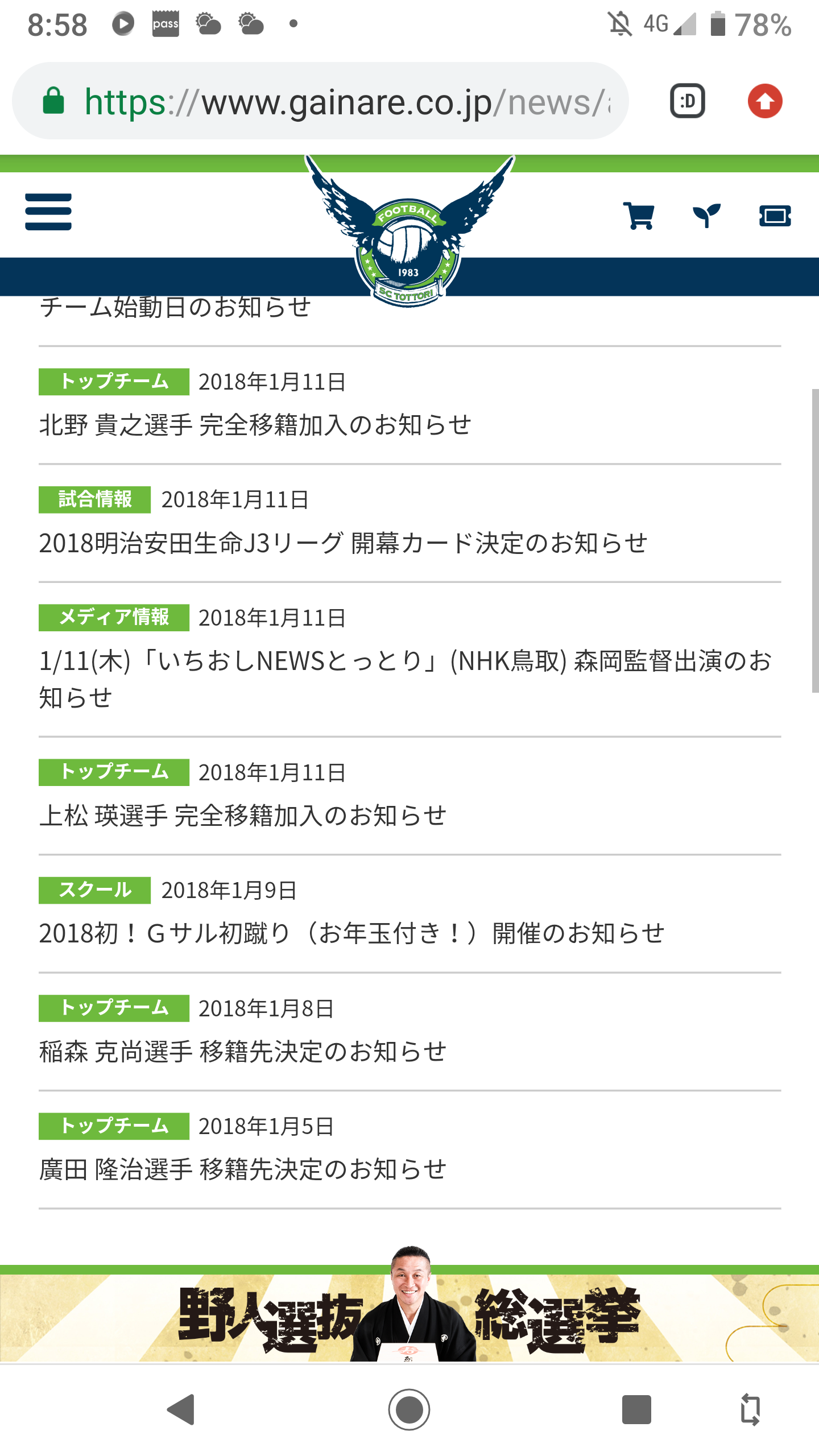Open 稲森 克尚選手 移籍先決定 news
This screenshot has height=1456, width=819.
point(243,1052)
